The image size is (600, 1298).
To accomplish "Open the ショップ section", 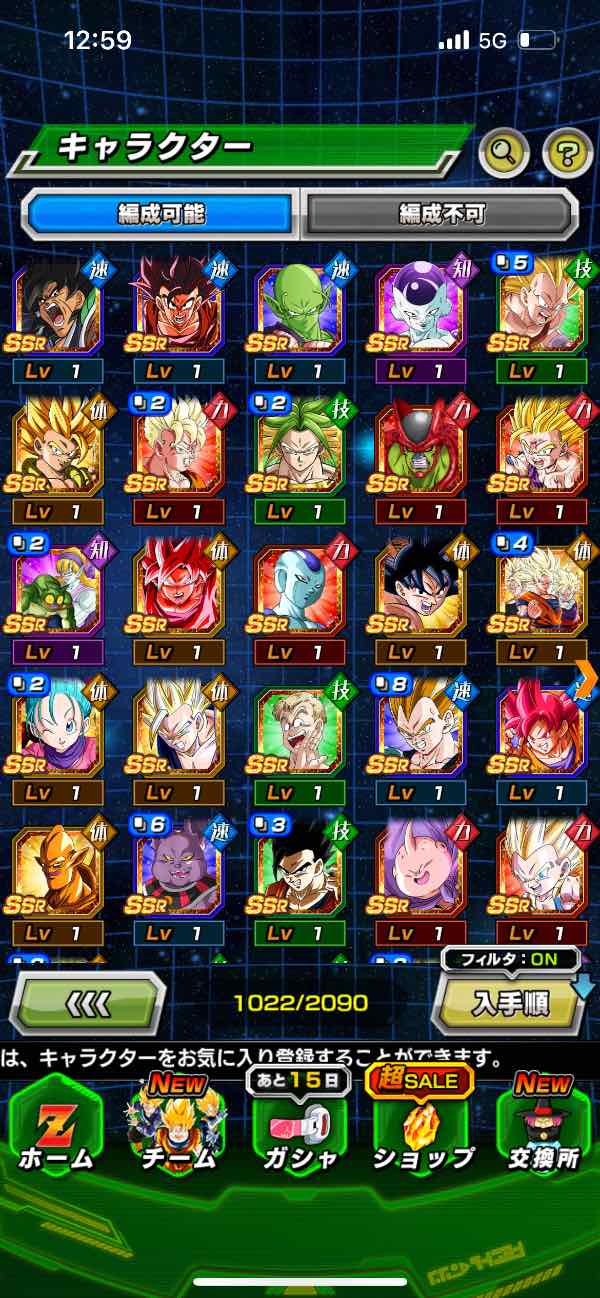I will (421, 1128).
